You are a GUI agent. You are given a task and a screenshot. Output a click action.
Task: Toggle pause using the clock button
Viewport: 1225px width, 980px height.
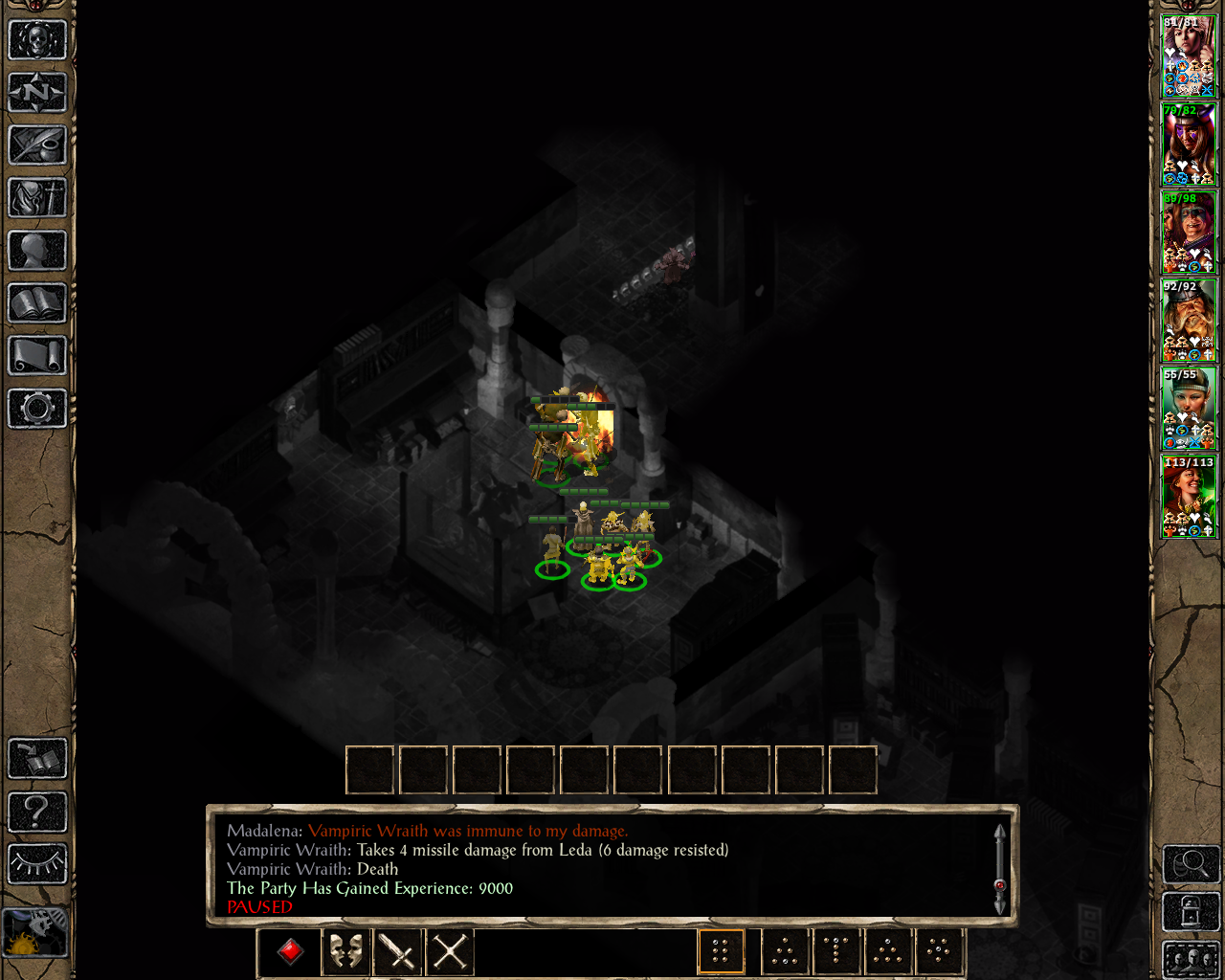tap(36, 932)
